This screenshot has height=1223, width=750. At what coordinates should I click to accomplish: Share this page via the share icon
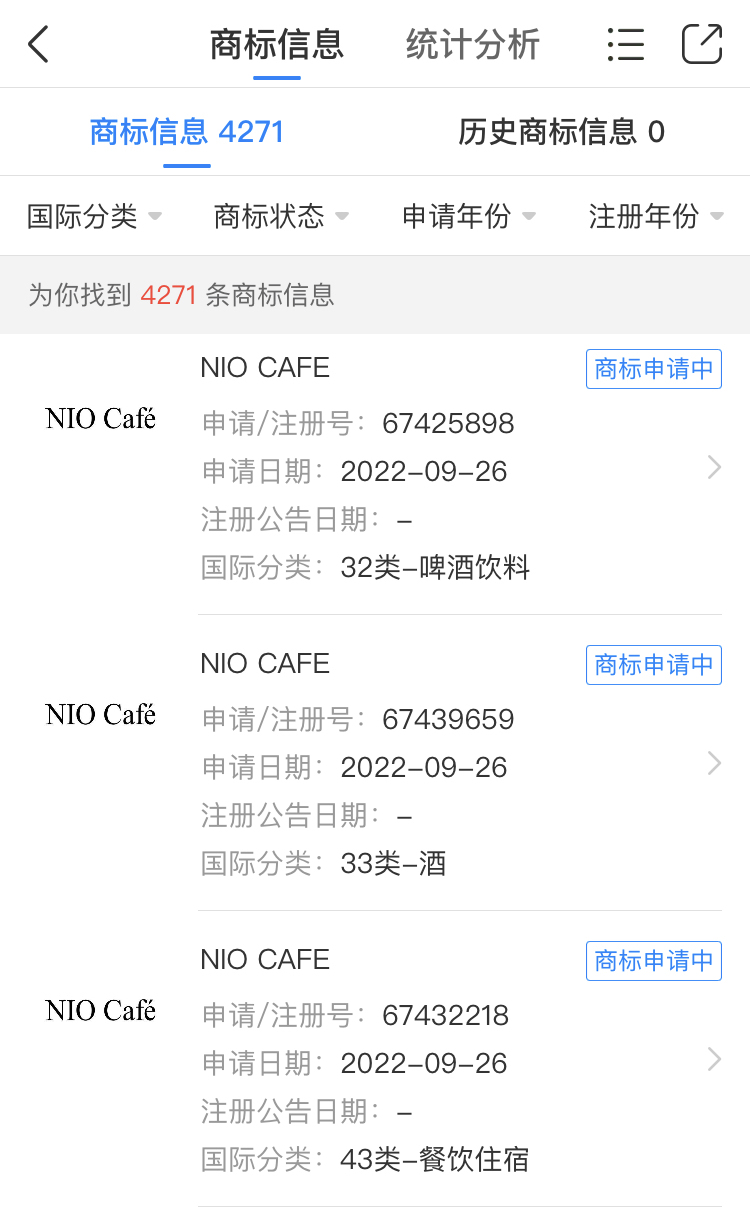702,45
